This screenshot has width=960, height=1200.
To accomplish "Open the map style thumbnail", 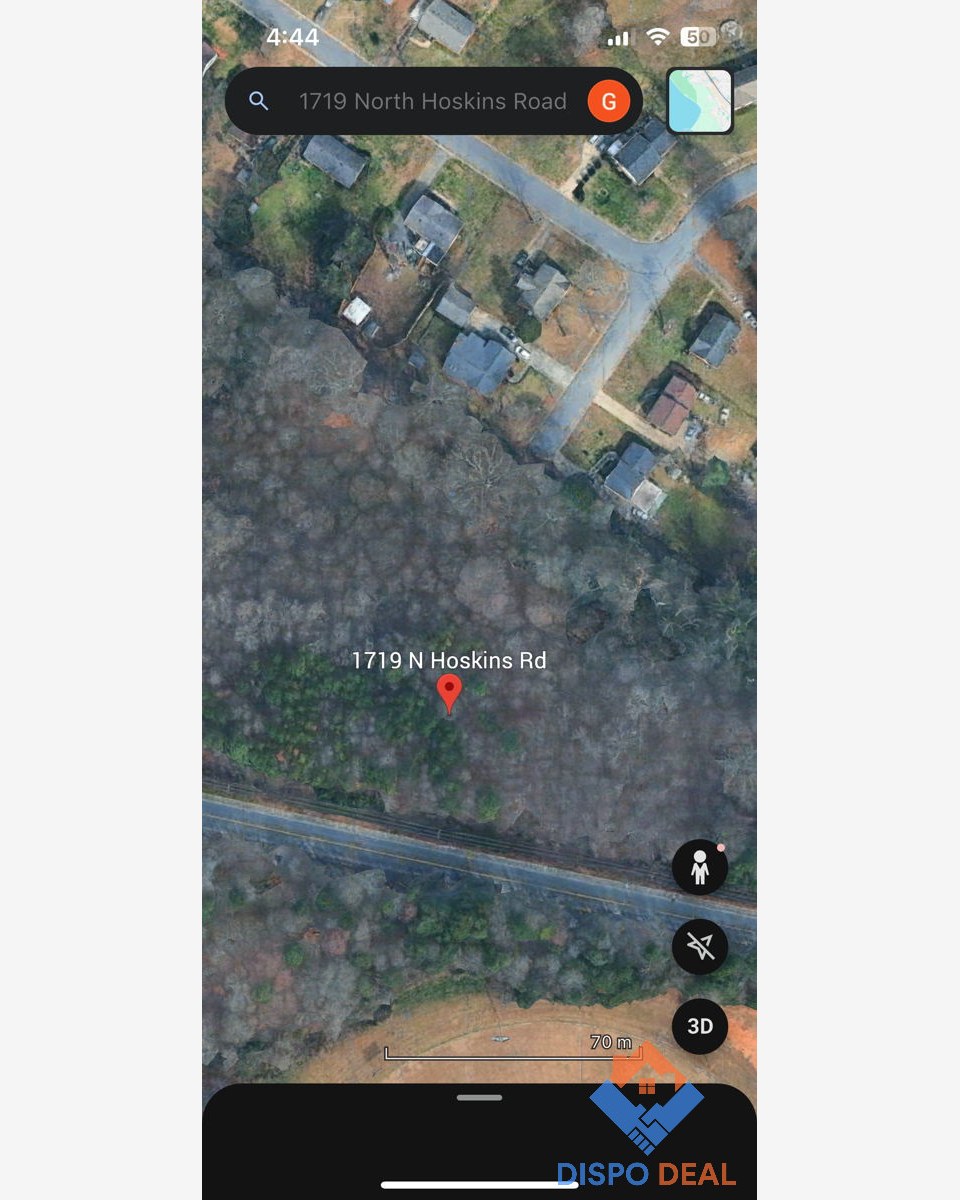I will click(x=700, y=101).
